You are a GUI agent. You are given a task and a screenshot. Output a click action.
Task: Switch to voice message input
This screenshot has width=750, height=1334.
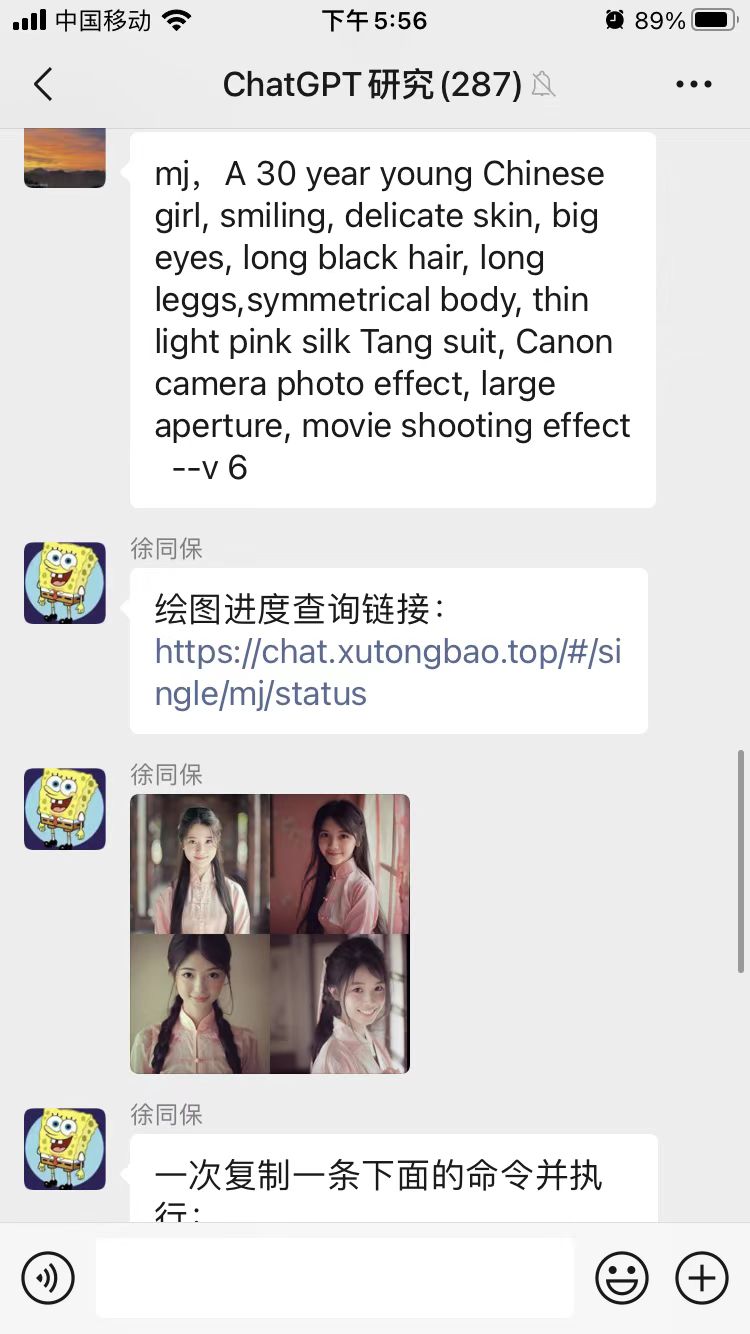coord(48,1278)
